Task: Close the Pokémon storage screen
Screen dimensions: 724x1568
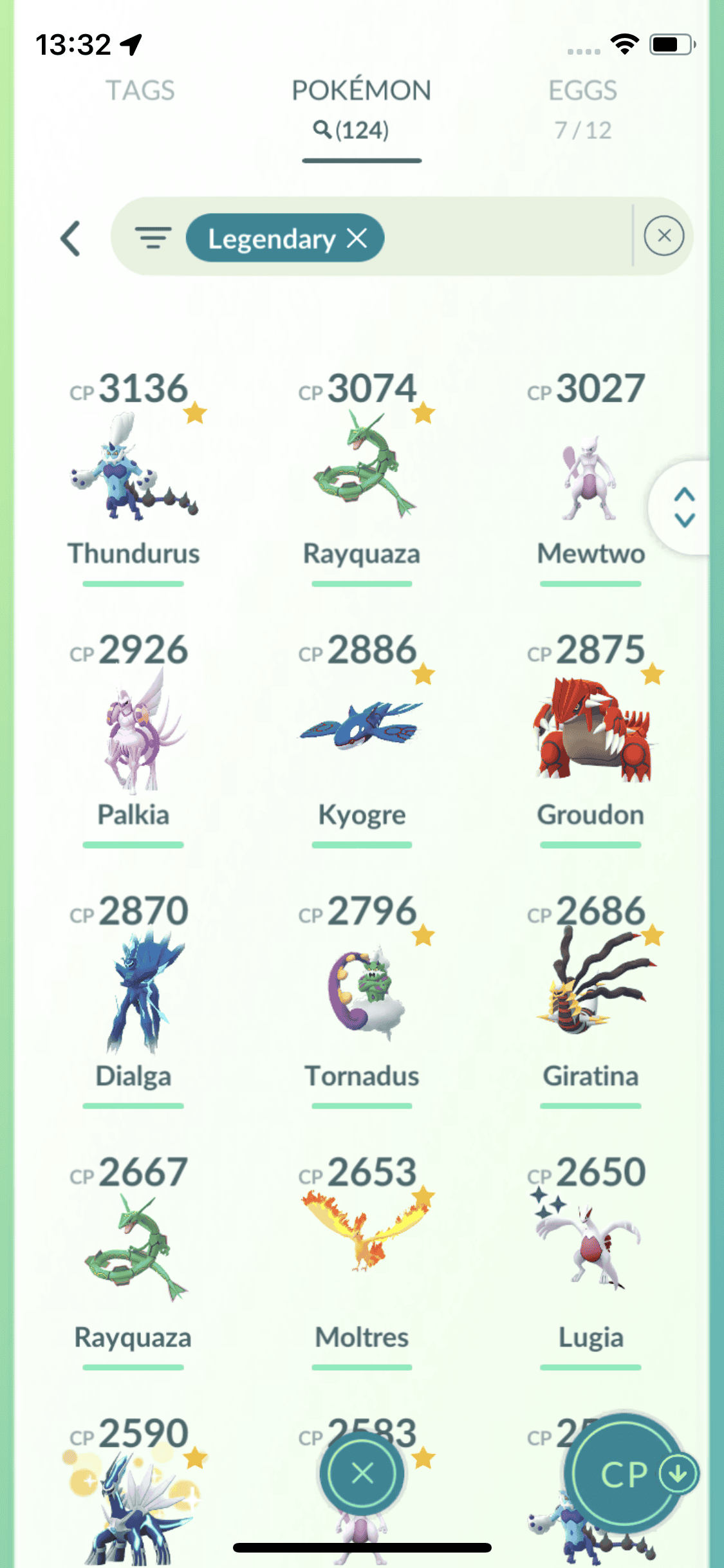Action: click(x=362, y=1473)
